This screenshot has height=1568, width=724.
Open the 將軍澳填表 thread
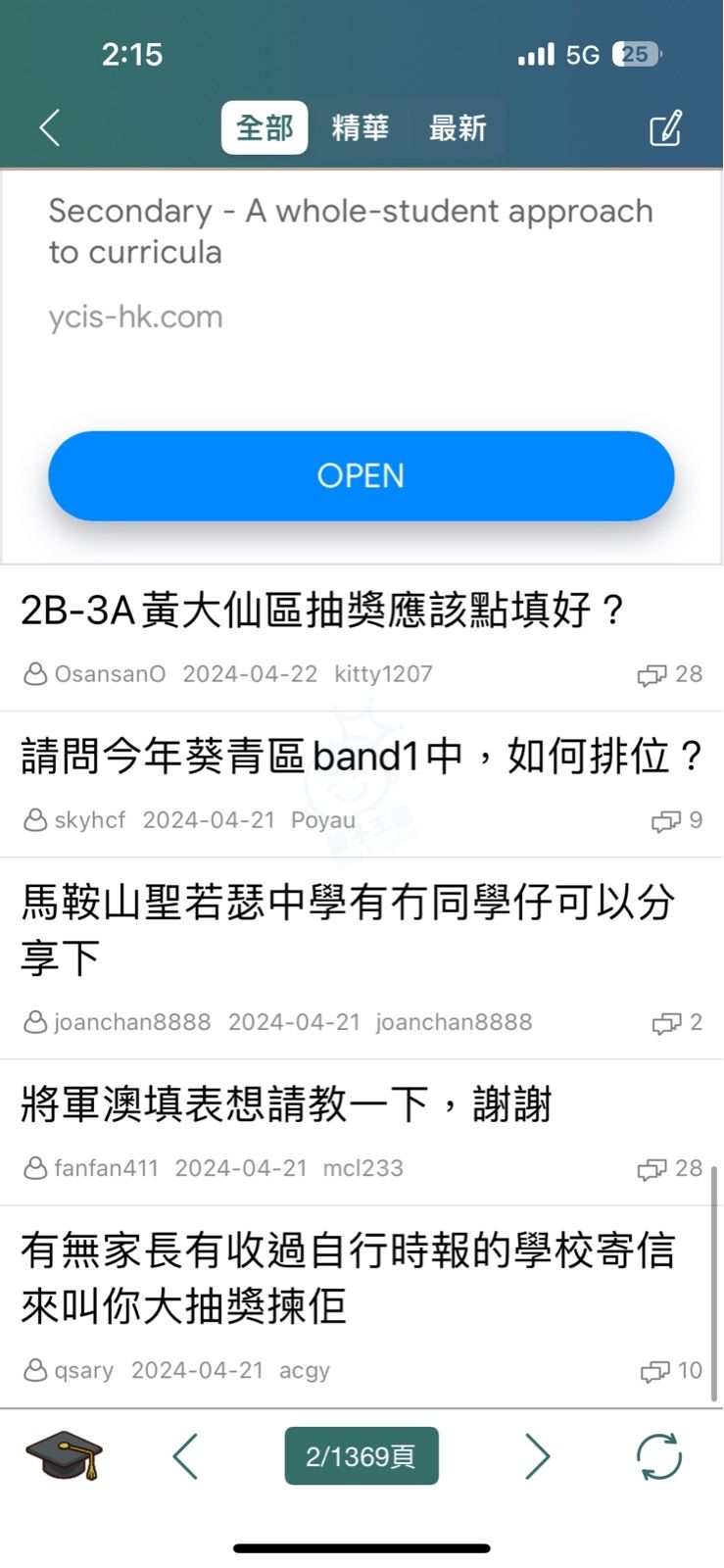[287, 1104]
